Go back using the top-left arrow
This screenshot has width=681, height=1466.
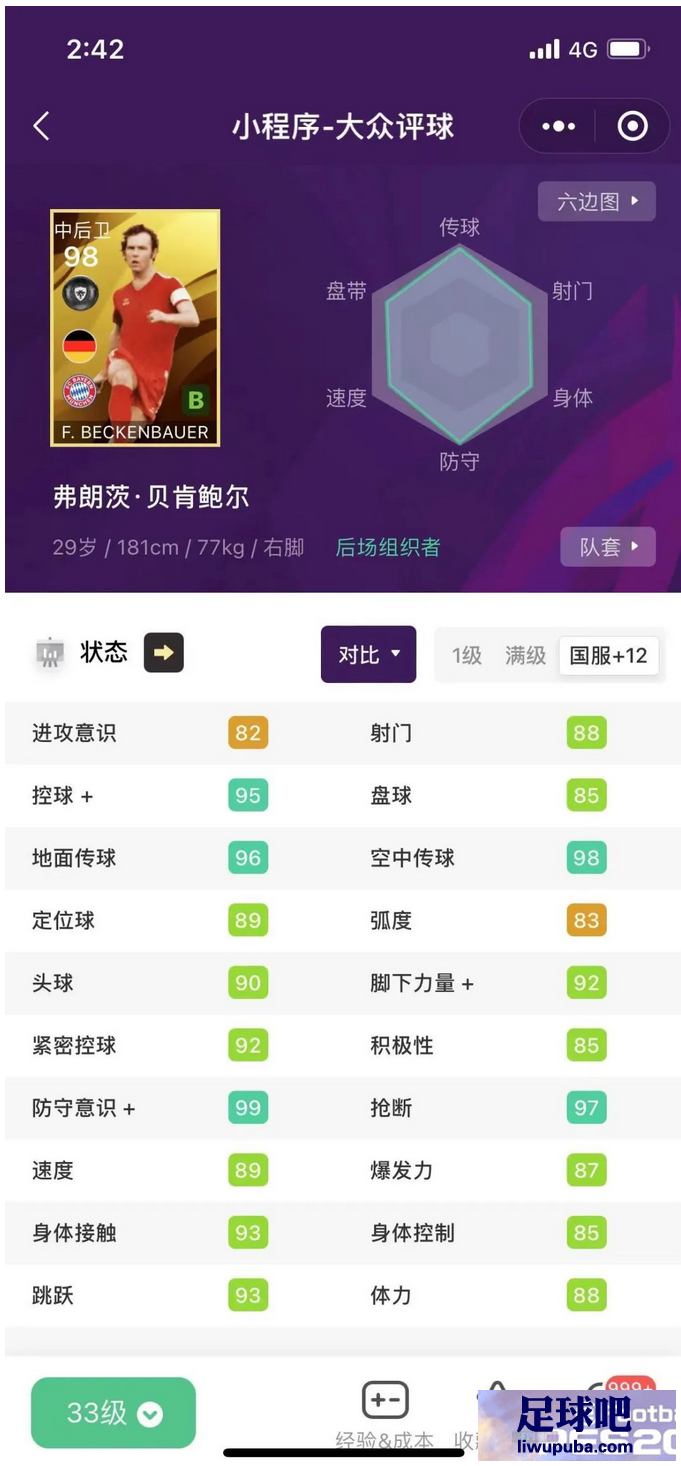(x=41, y=126)
